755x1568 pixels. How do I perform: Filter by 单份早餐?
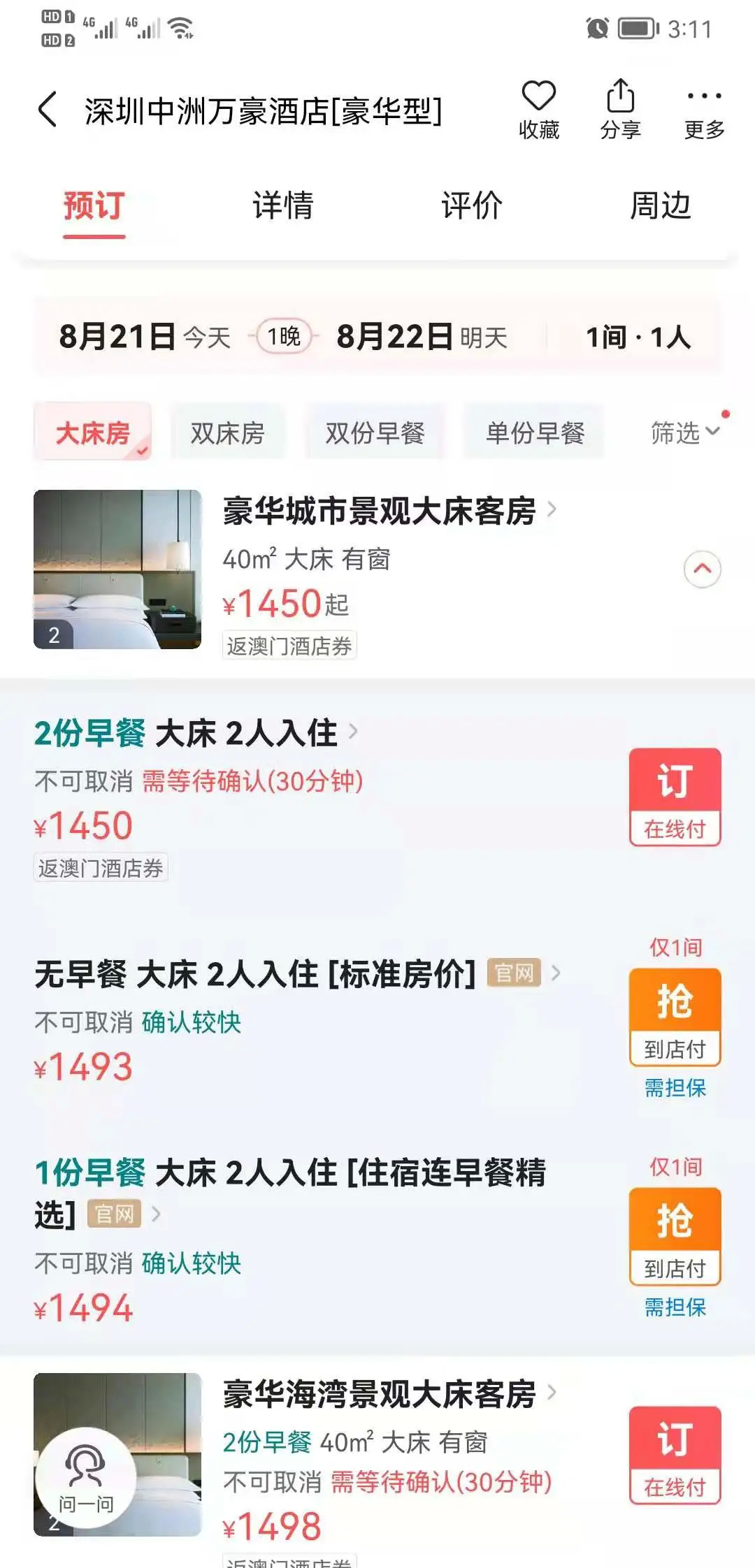tap(535, 433)
